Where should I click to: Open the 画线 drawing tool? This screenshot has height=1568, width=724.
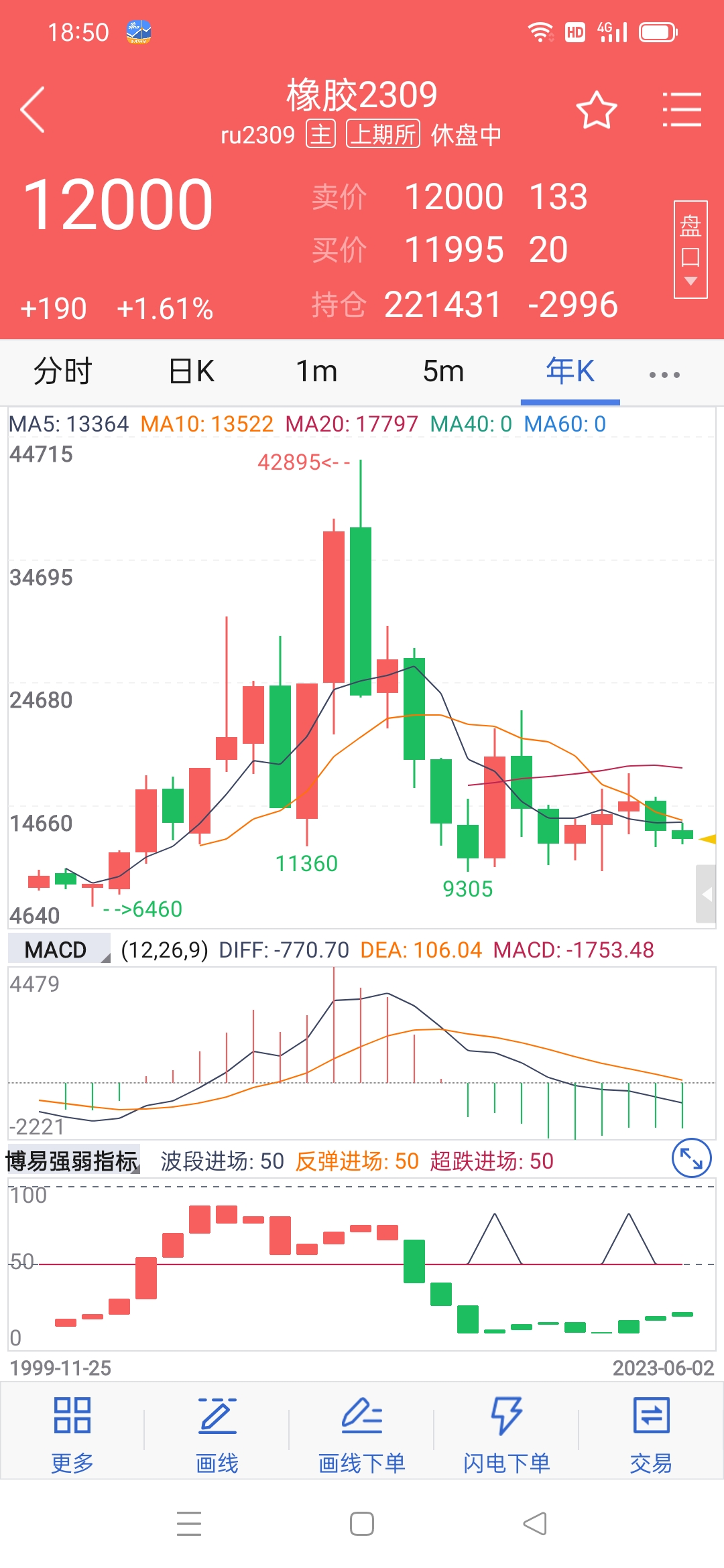click(x=217, y=1434)
